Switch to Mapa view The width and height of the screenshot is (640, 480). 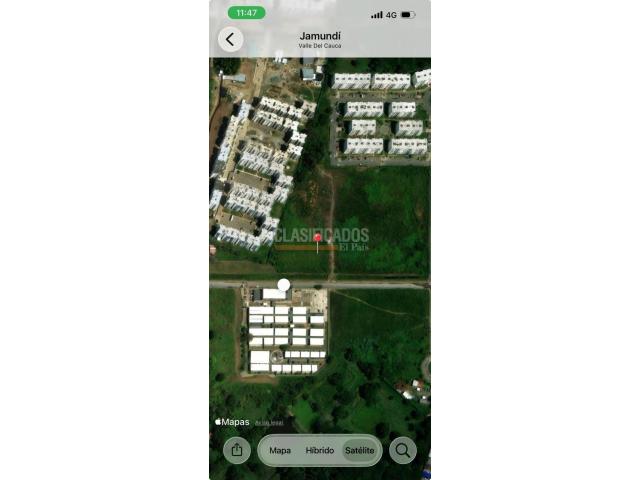pos(280,451)
